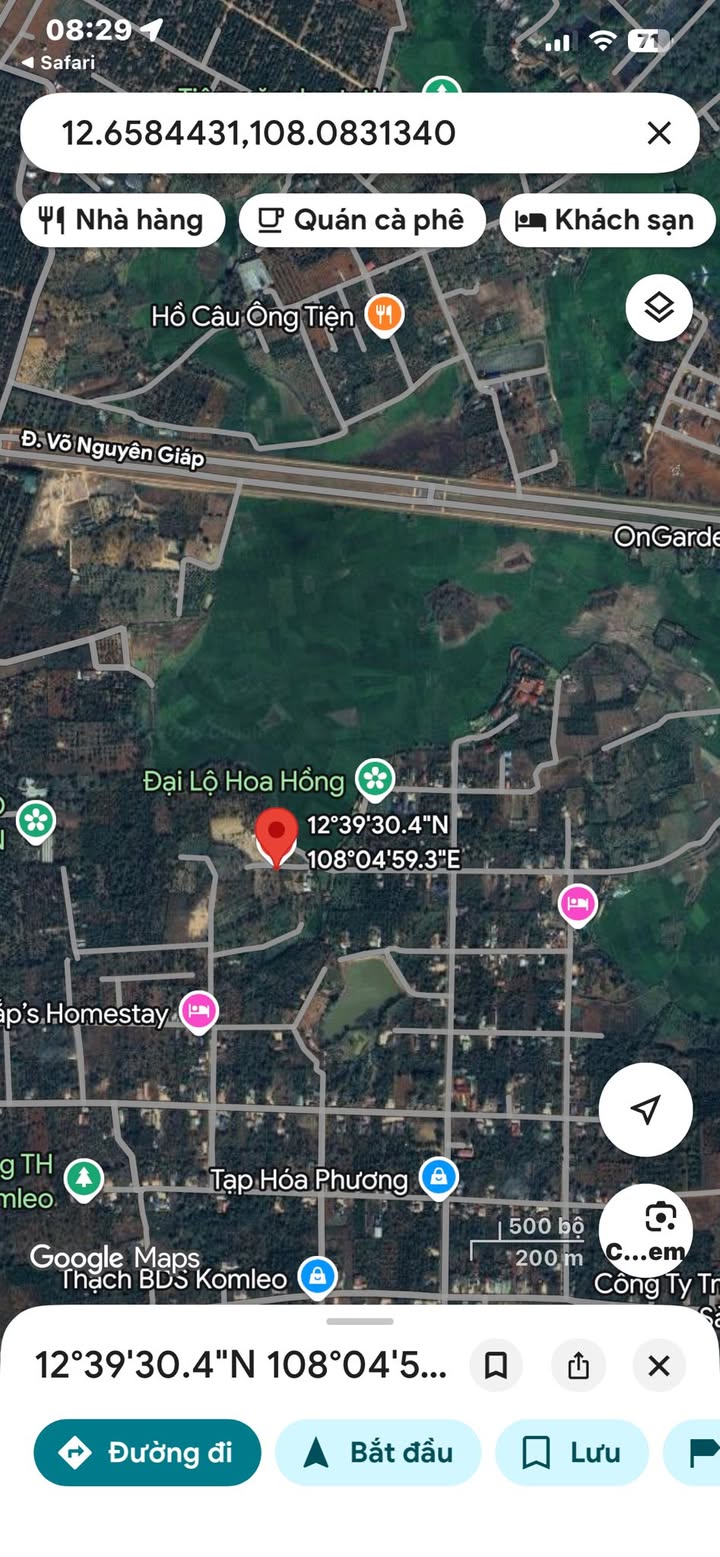Clear the coordinates in the search box

click(659, 133)
